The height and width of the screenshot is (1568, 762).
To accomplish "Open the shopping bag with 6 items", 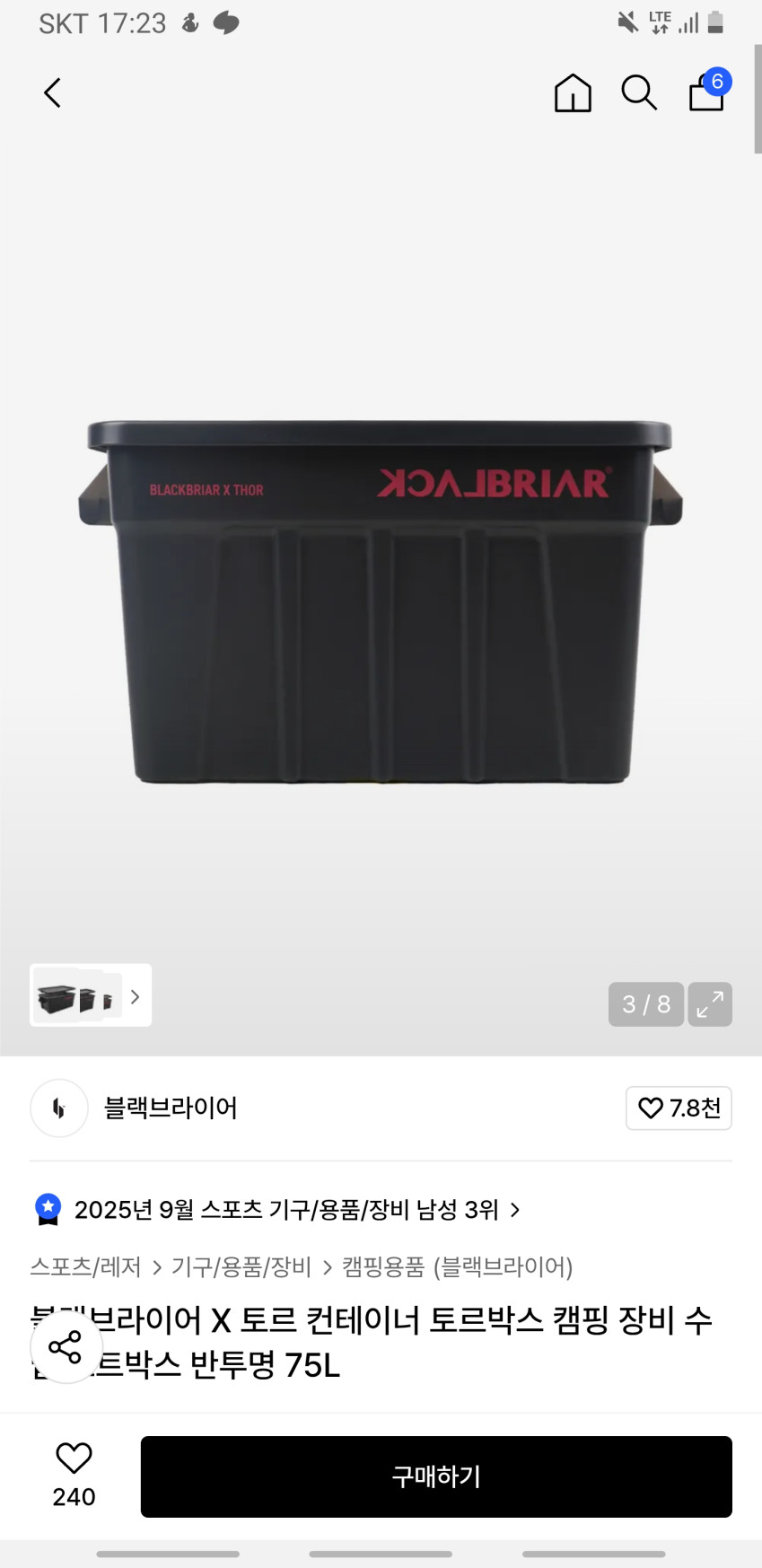I will pyautogui.click(x=707, y=92).
